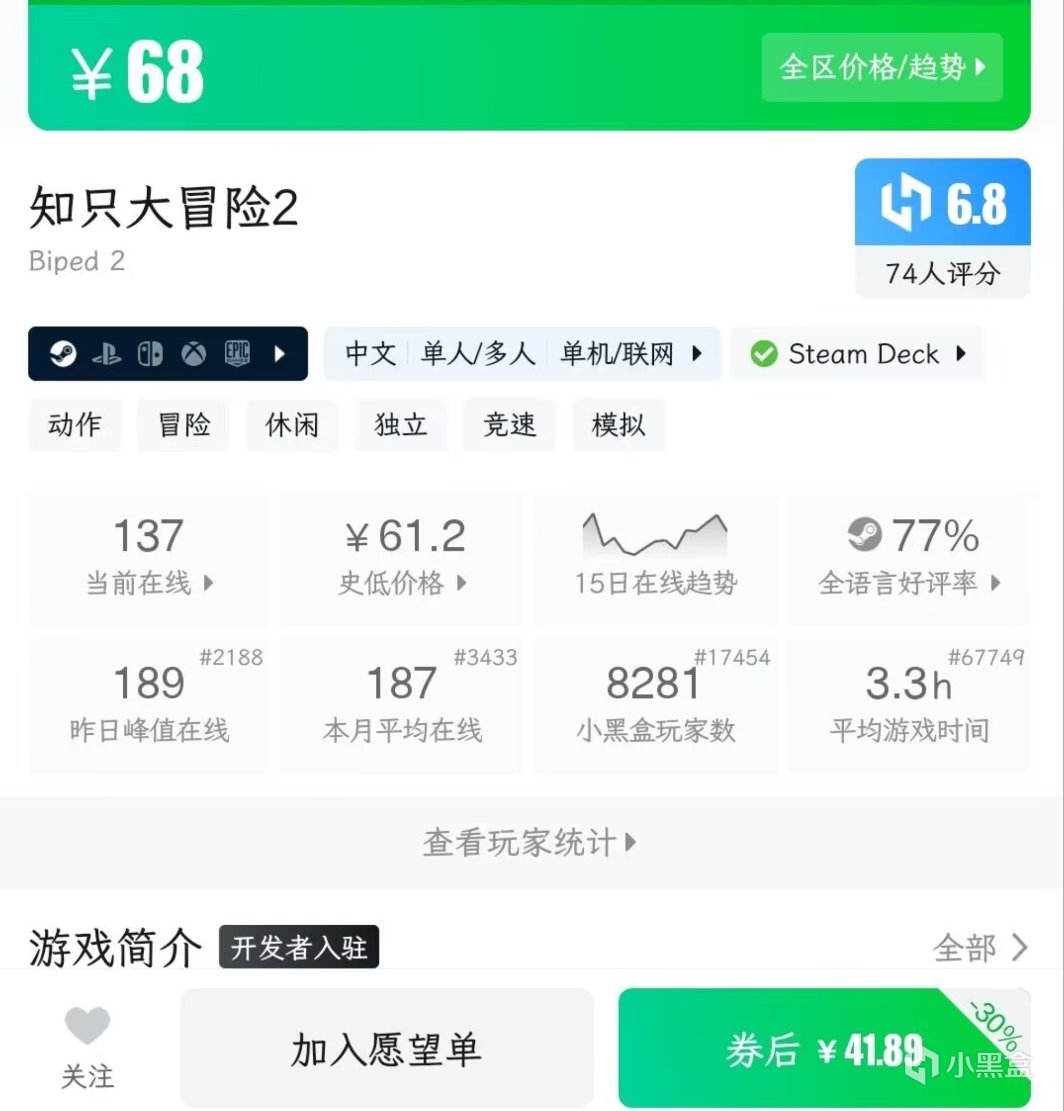Open 当前在线 current online details

tap(149, 558)
